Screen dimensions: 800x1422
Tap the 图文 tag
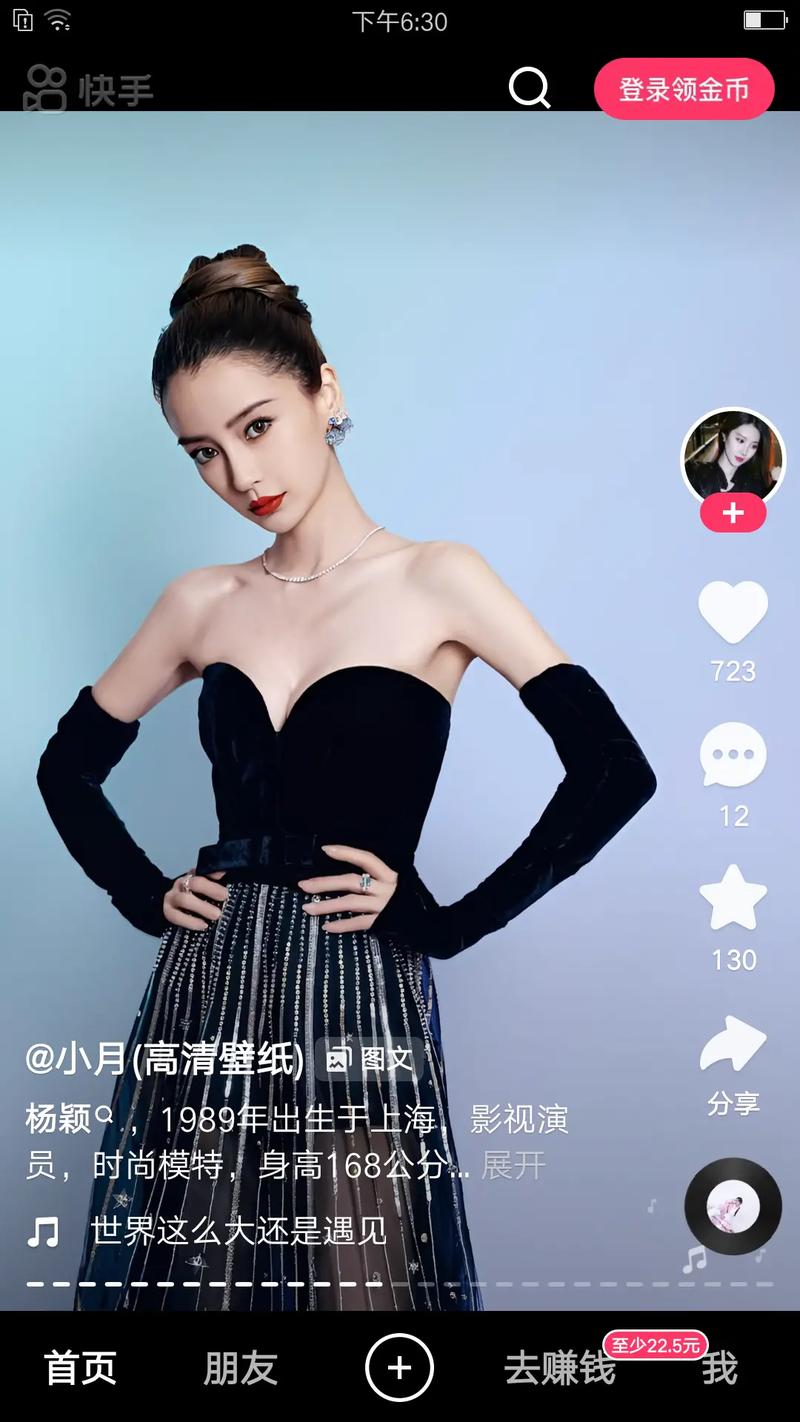click(x=371, y=1060)
